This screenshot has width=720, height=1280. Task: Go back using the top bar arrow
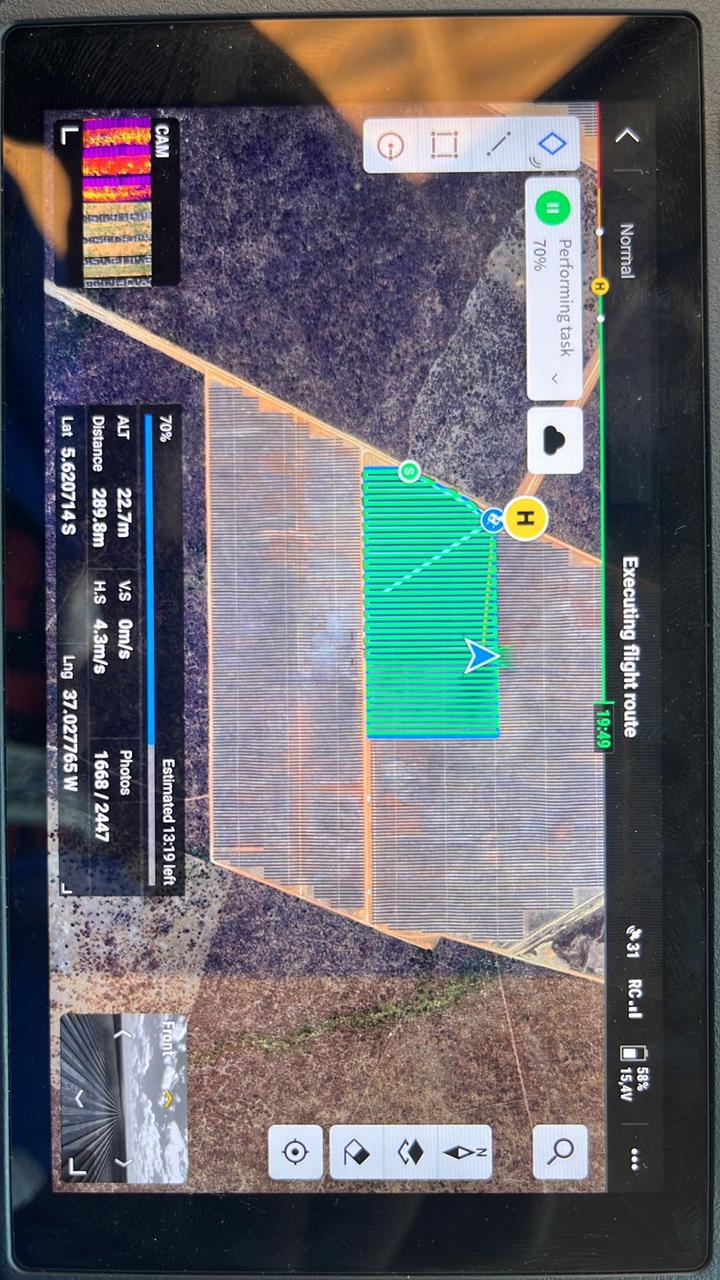coord(627,136)
